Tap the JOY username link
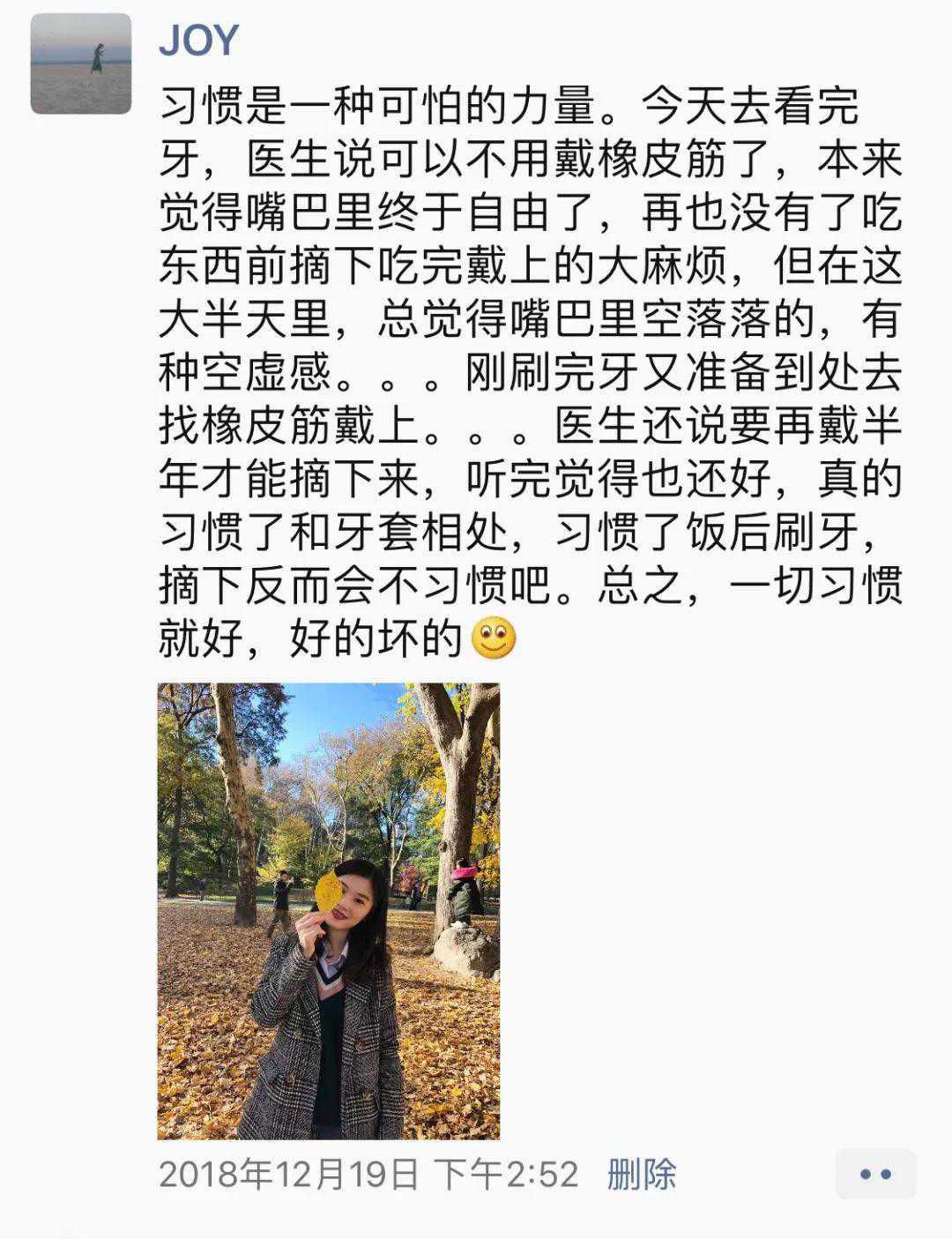 coord(198,41)
